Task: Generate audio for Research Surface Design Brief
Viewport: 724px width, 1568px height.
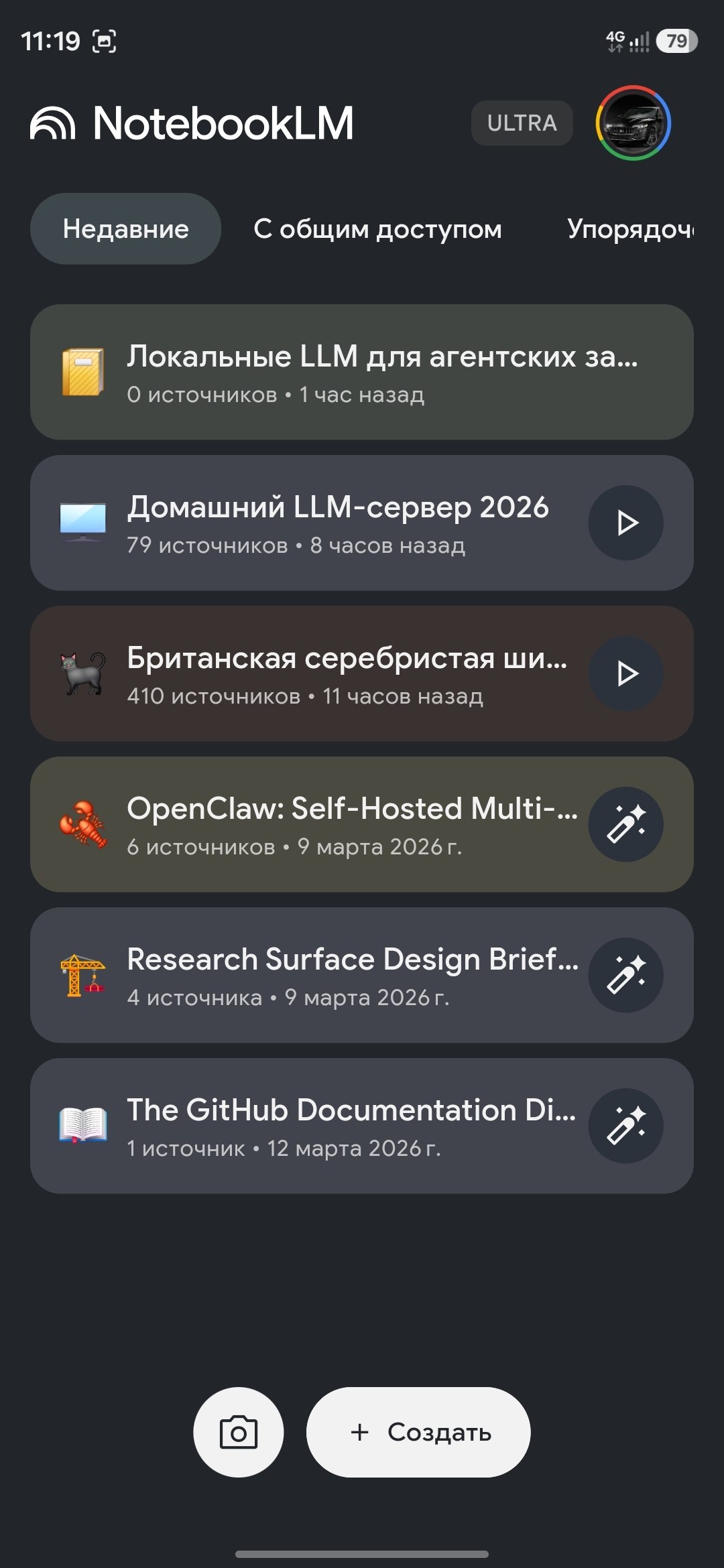Action: point(626,976)
